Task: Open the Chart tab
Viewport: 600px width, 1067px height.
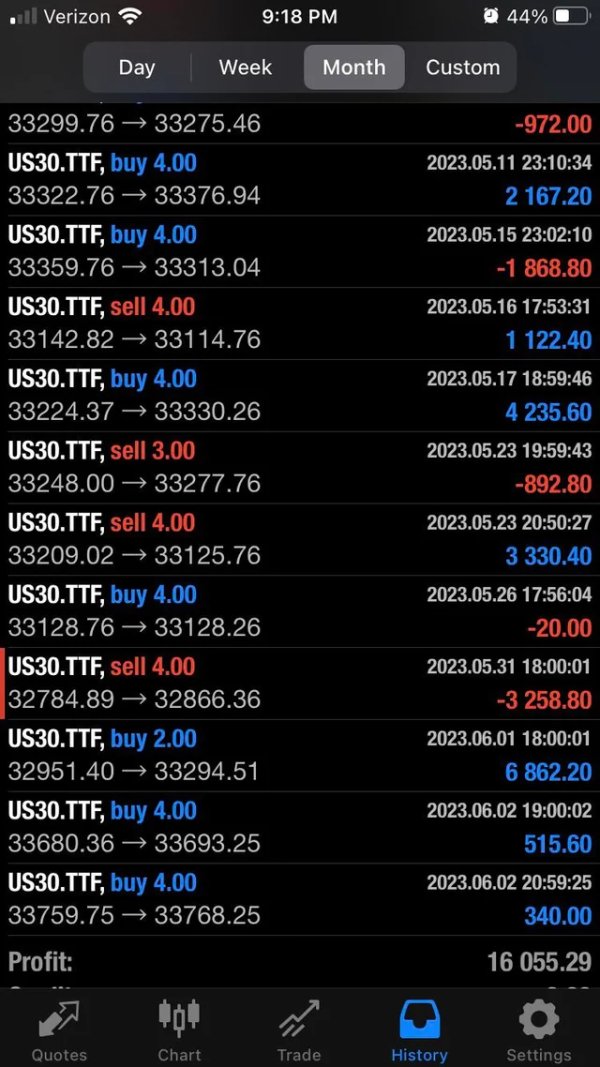Action: 179,1029
